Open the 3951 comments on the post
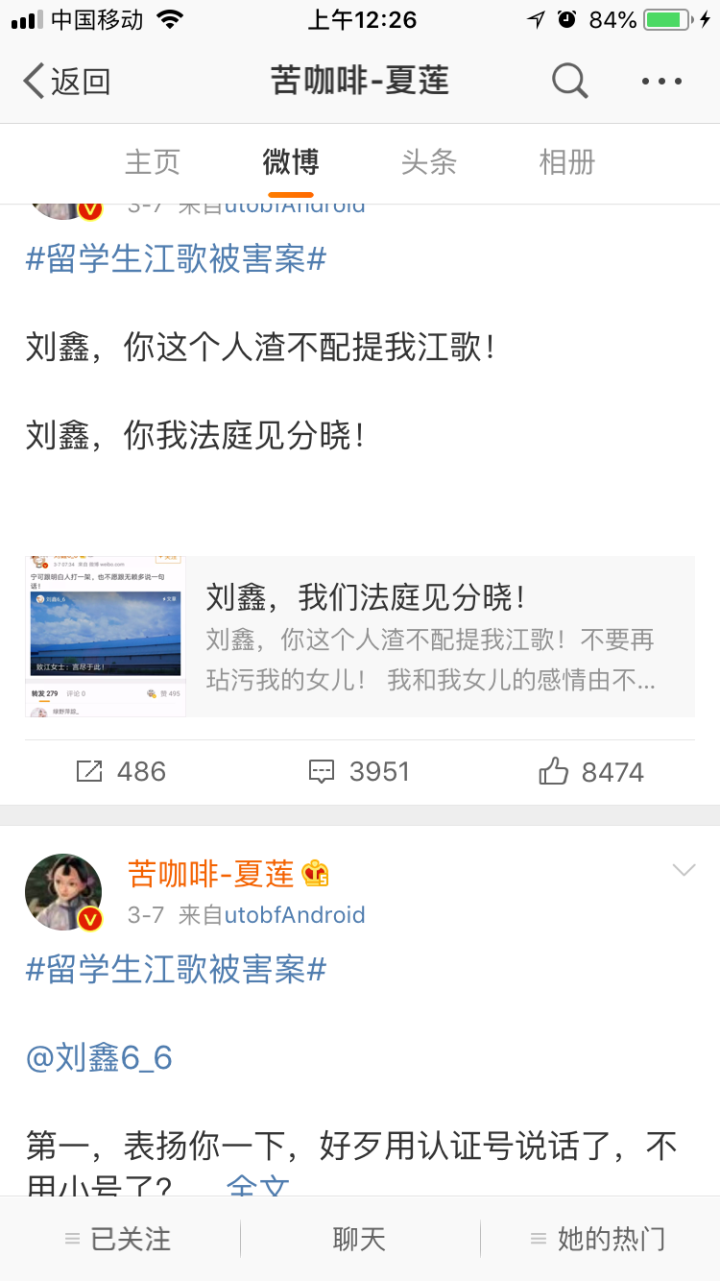720x1281 pixels. pyautogui.click(x=359, y=771)
